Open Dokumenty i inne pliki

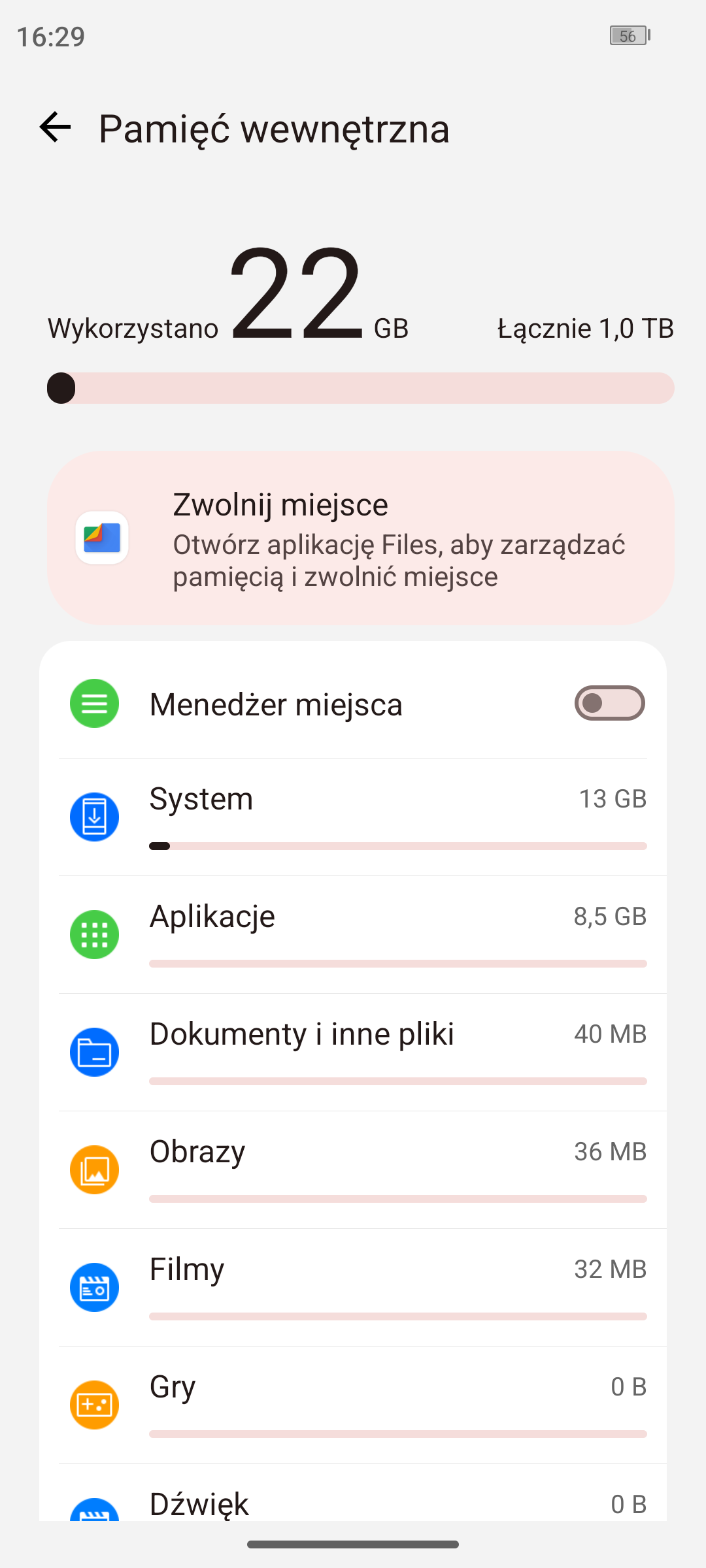353,1052
